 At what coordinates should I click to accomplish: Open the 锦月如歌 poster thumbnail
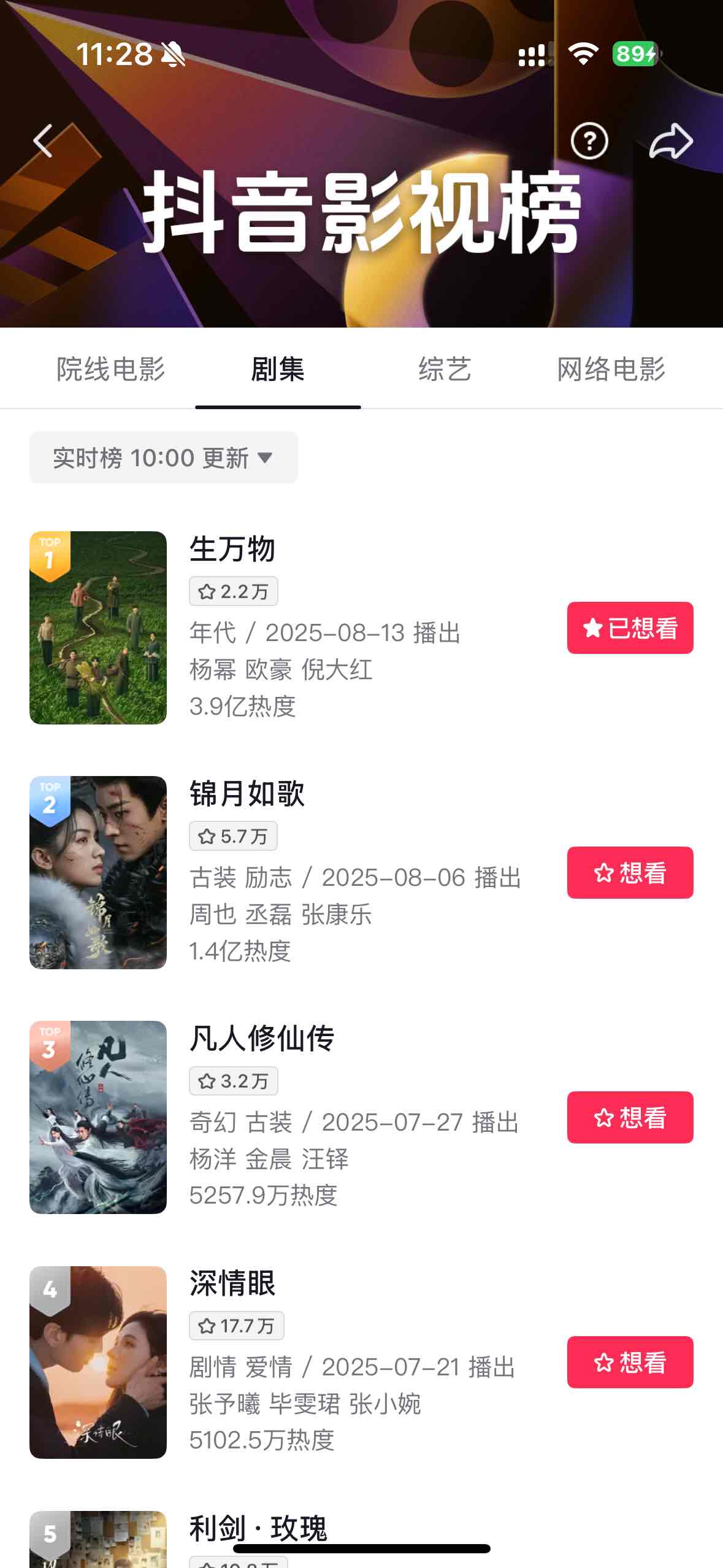pyautogui.click(x=98, y=872)
